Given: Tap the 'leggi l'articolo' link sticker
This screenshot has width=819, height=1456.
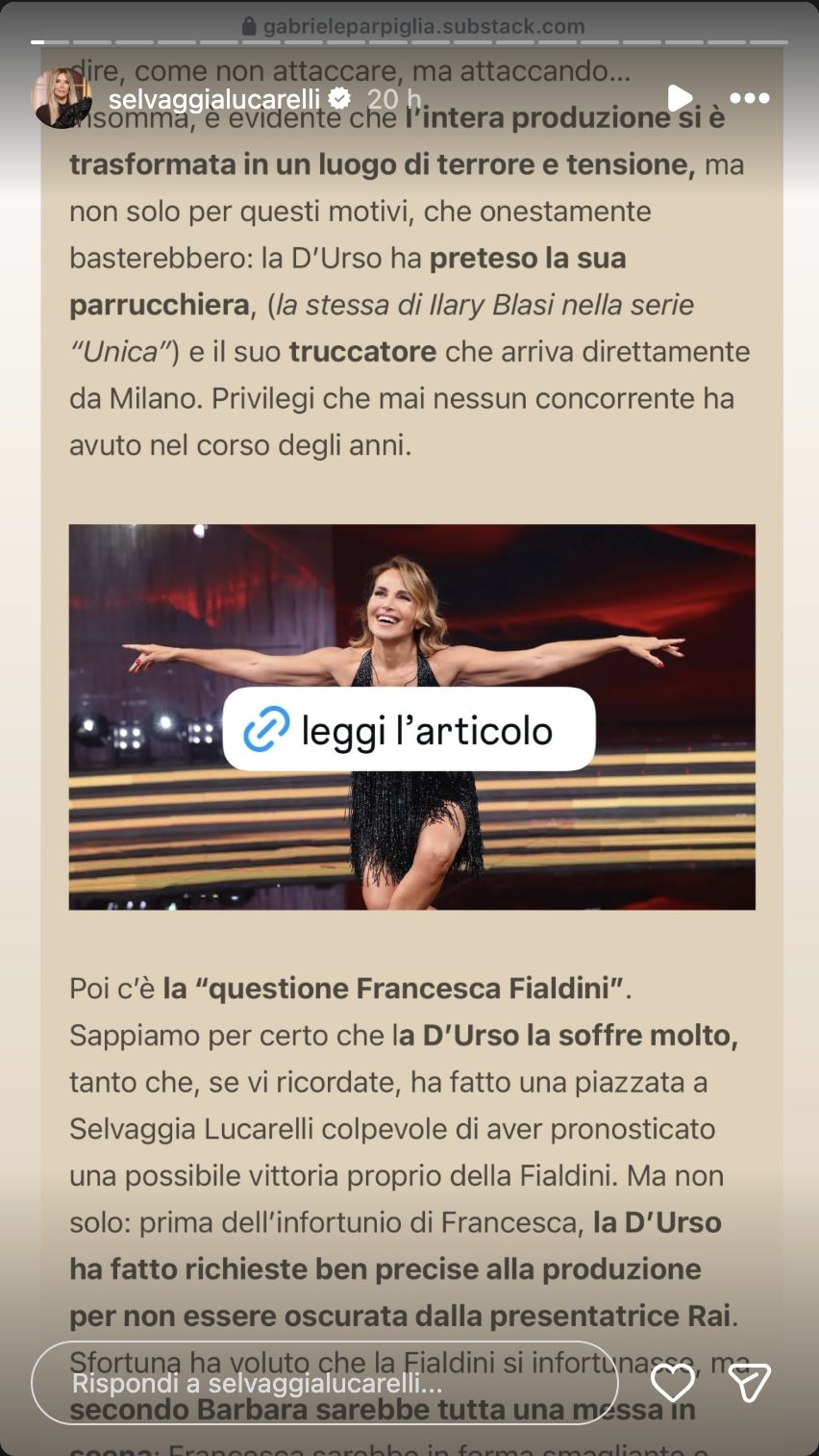Looking at the screenshot, I should 409,731.
